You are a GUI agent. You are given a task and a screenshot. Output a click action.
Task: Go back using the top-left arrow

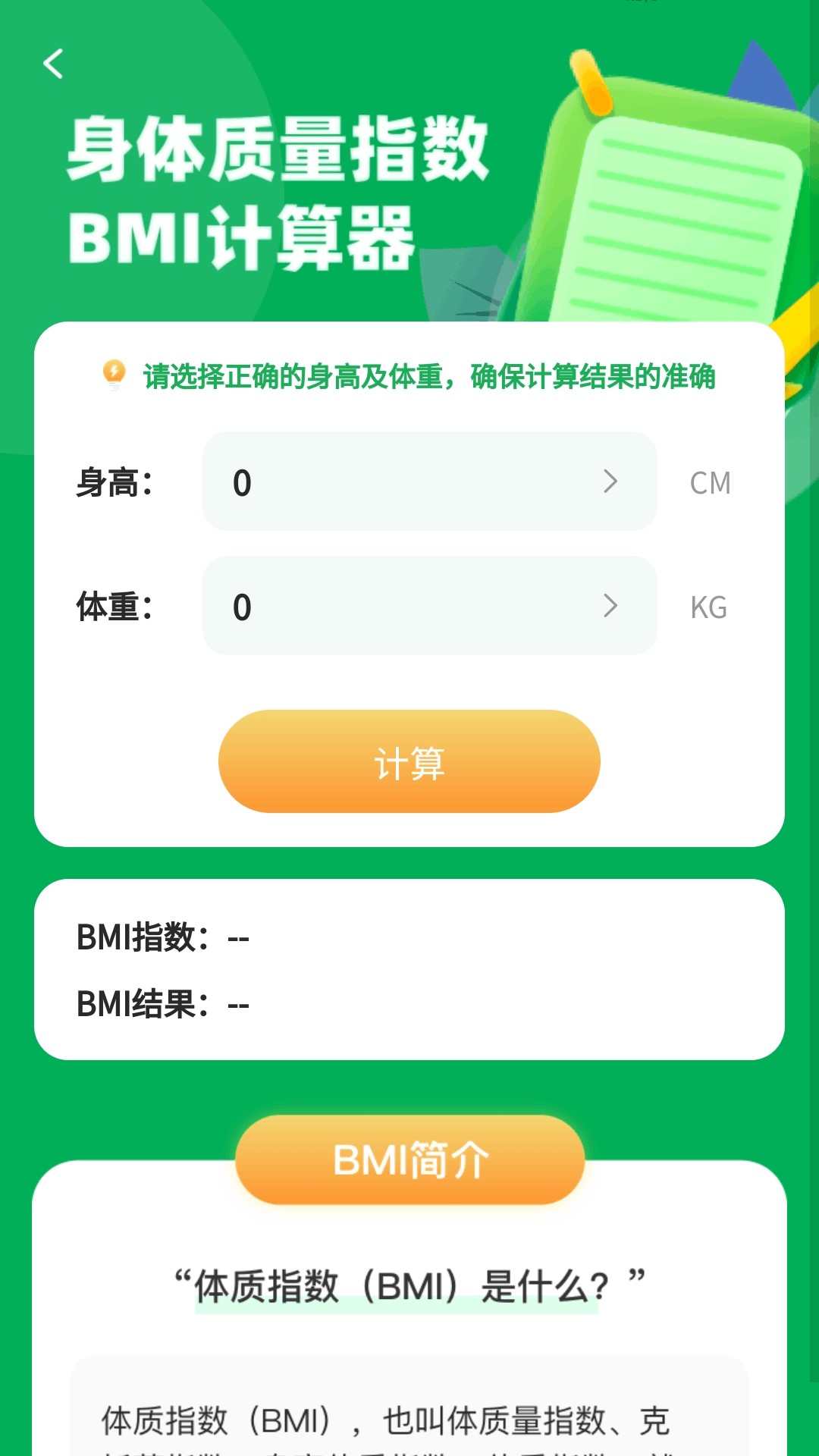53,64
